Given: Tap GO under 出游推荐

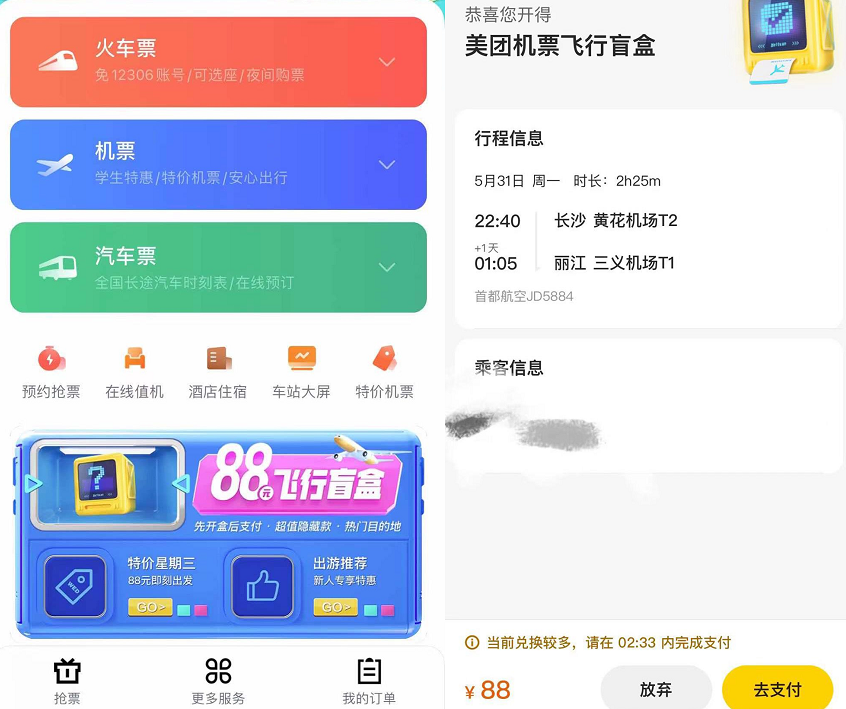Looking at the screenshot, I should (x=335, y=607).
